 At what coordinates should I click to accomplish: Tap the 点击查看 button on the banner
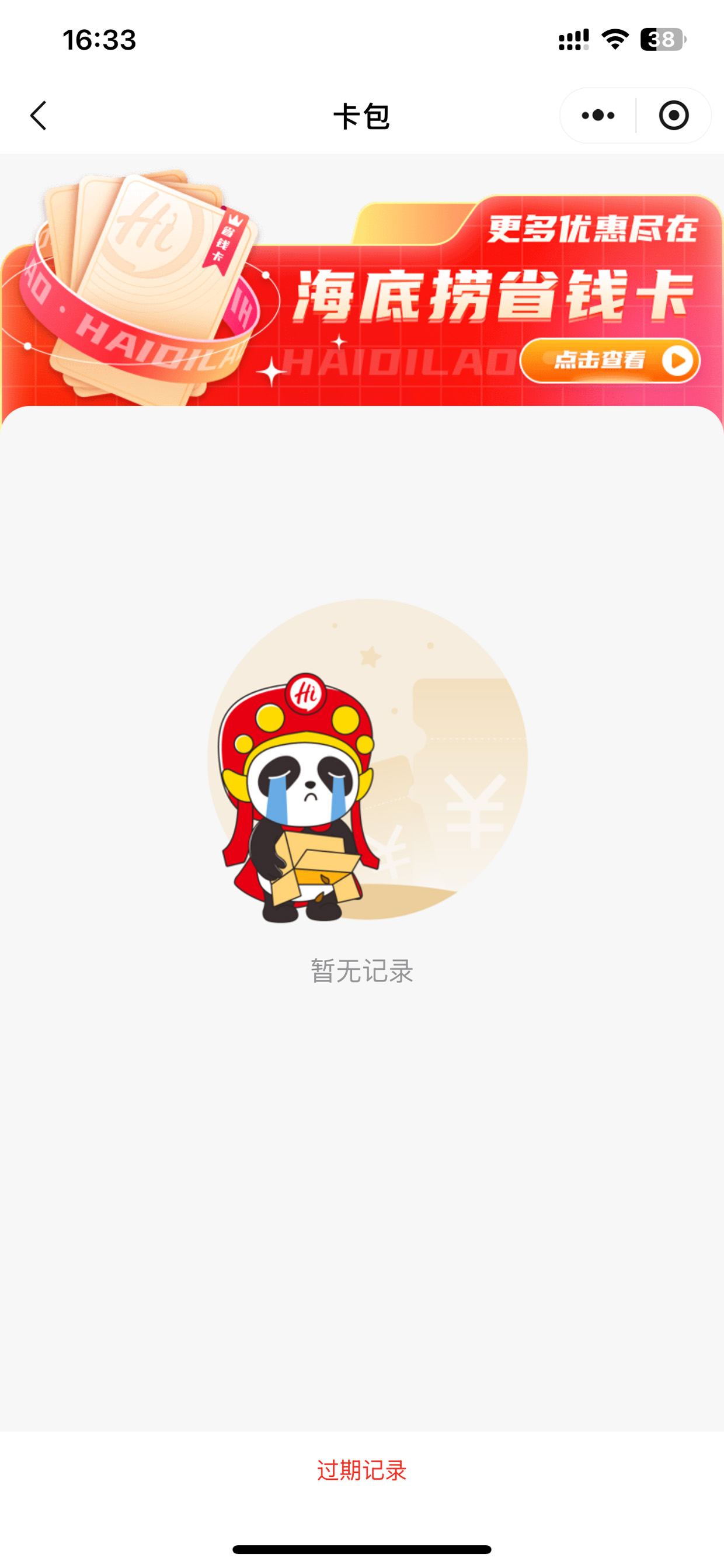(610, 360)
